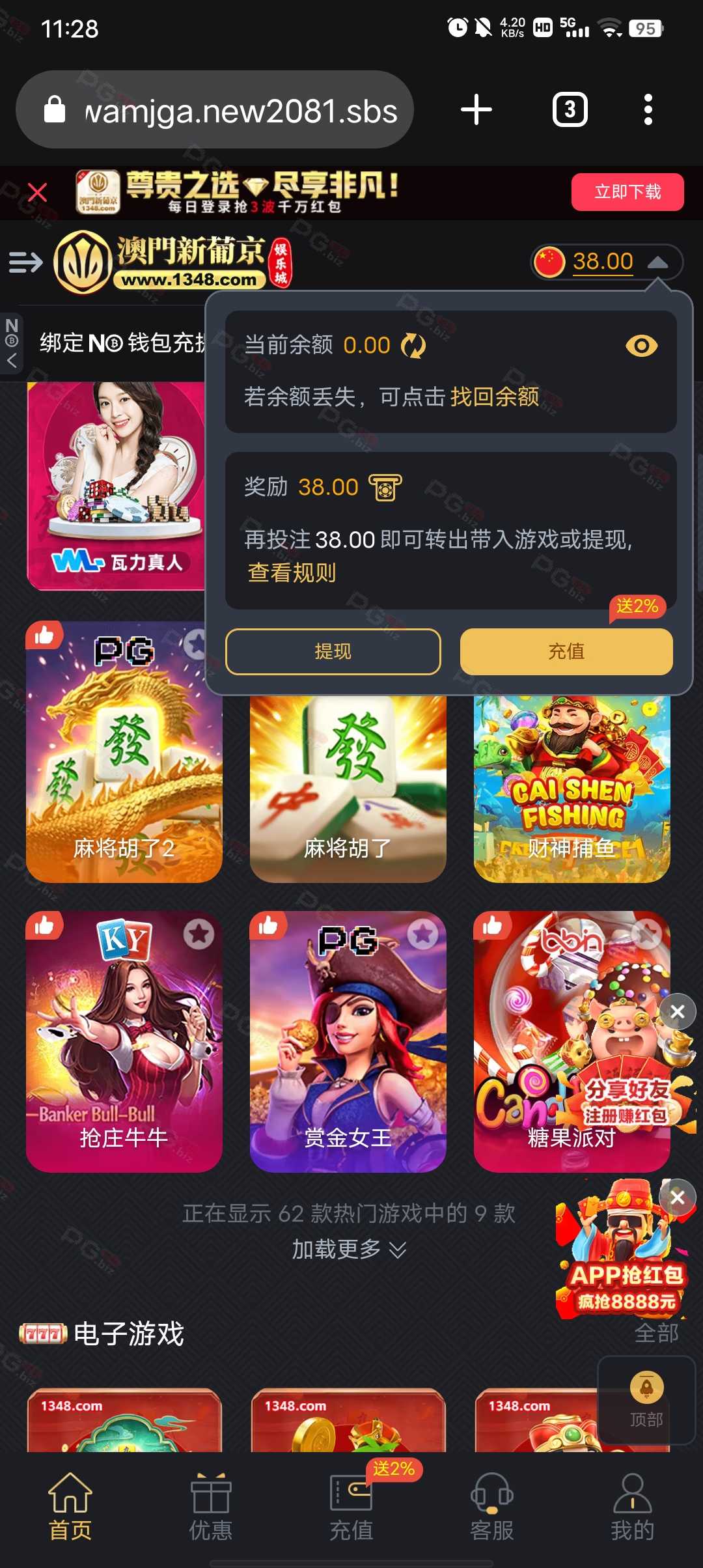This screenshot has width=703, height=1568.
Task: Open the 麻将胡了2 game
Action: click(x=124, y=752)
